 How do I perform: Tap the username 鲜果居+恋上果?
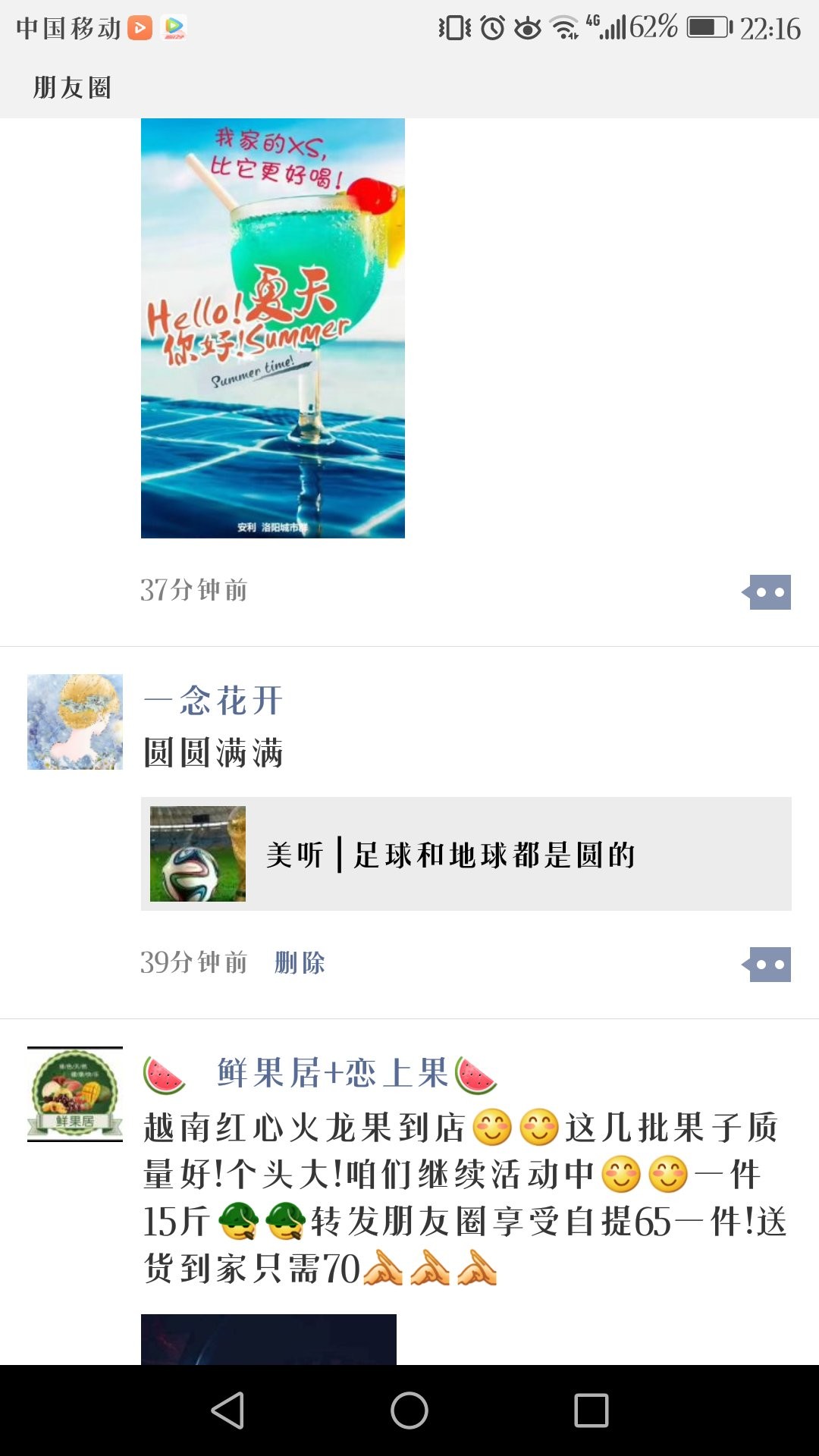(332, 1074)
